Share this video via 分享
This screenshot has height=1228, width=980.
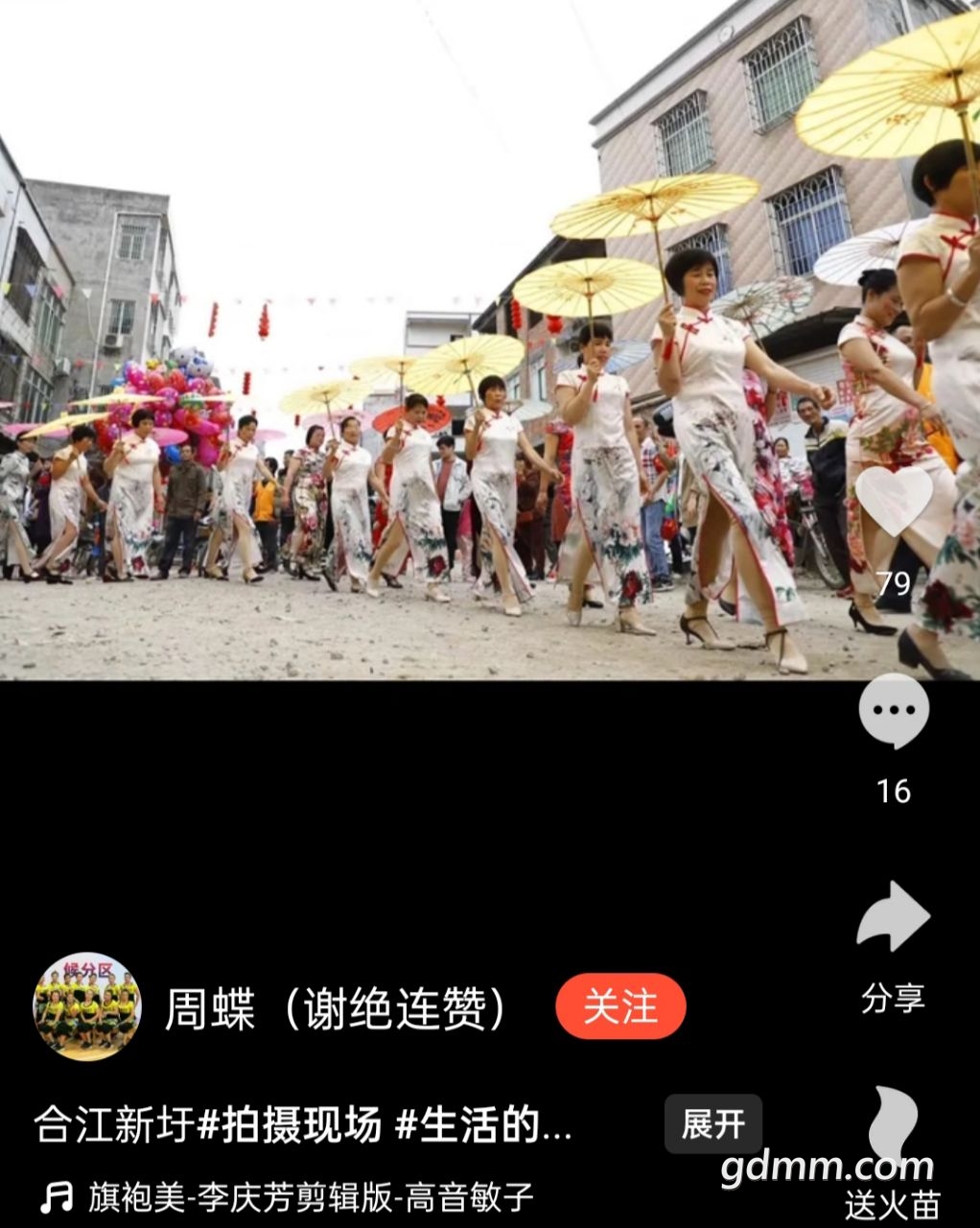coord(893,919)
